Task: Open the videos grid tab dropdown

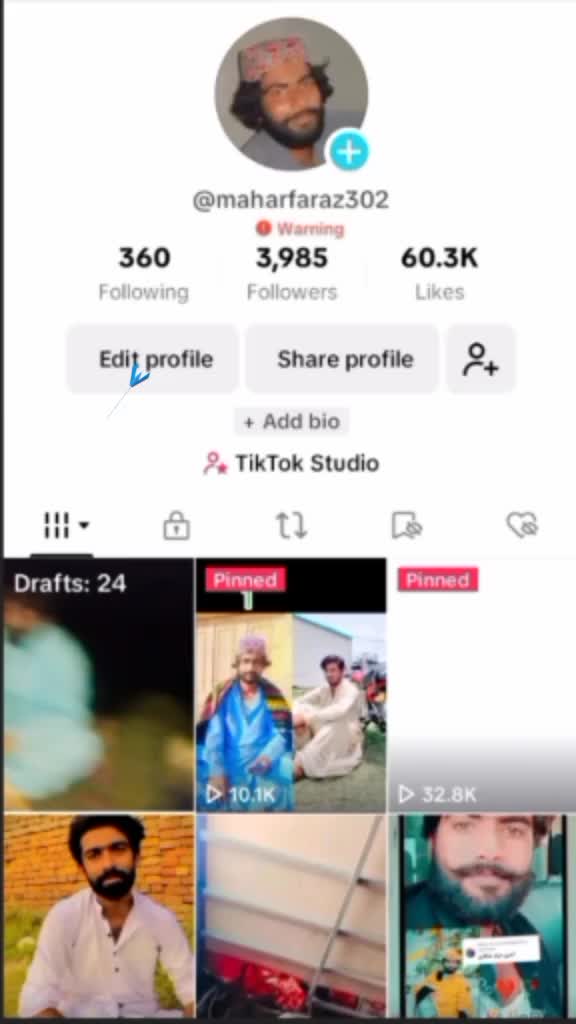Action: point(66,525)
